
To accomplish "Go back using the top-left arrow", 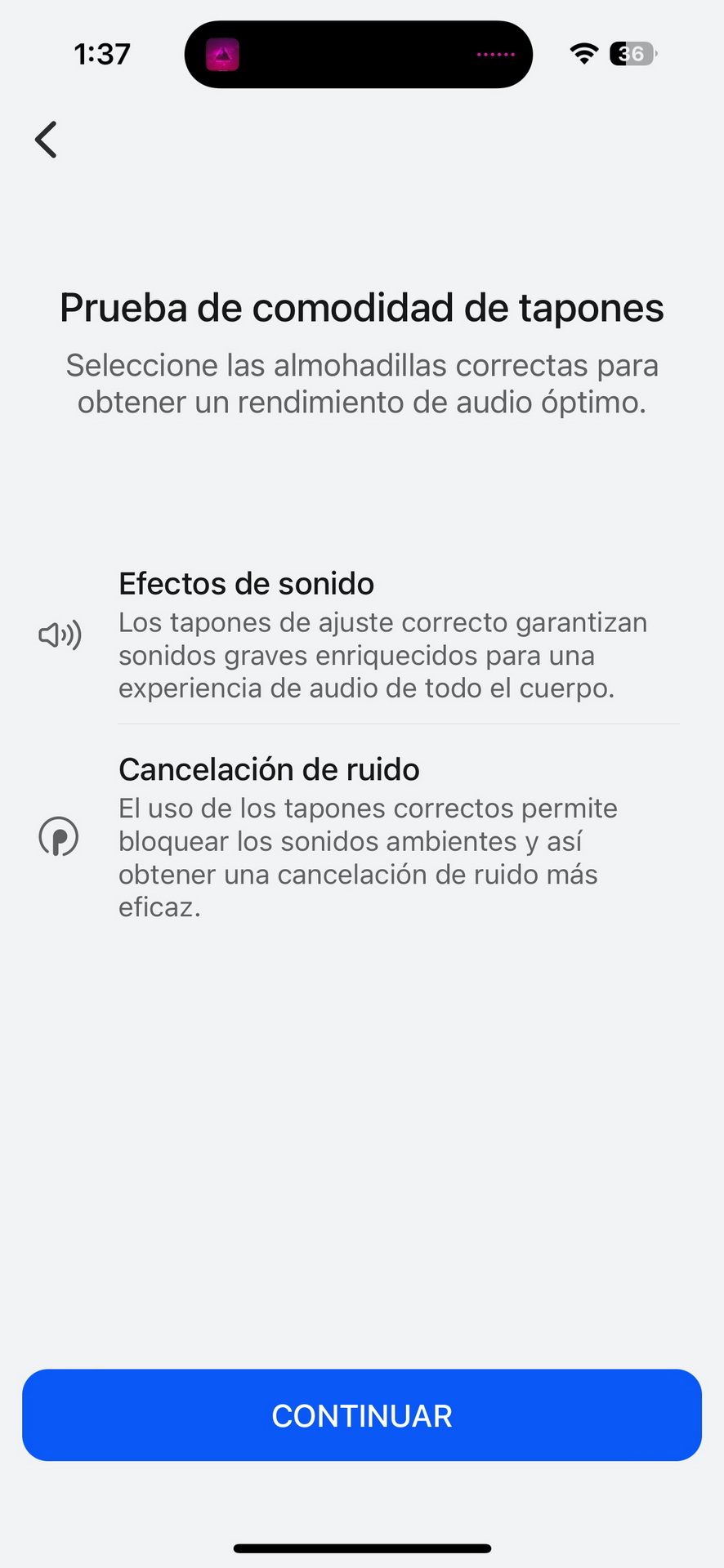I will tap(46, 140).
